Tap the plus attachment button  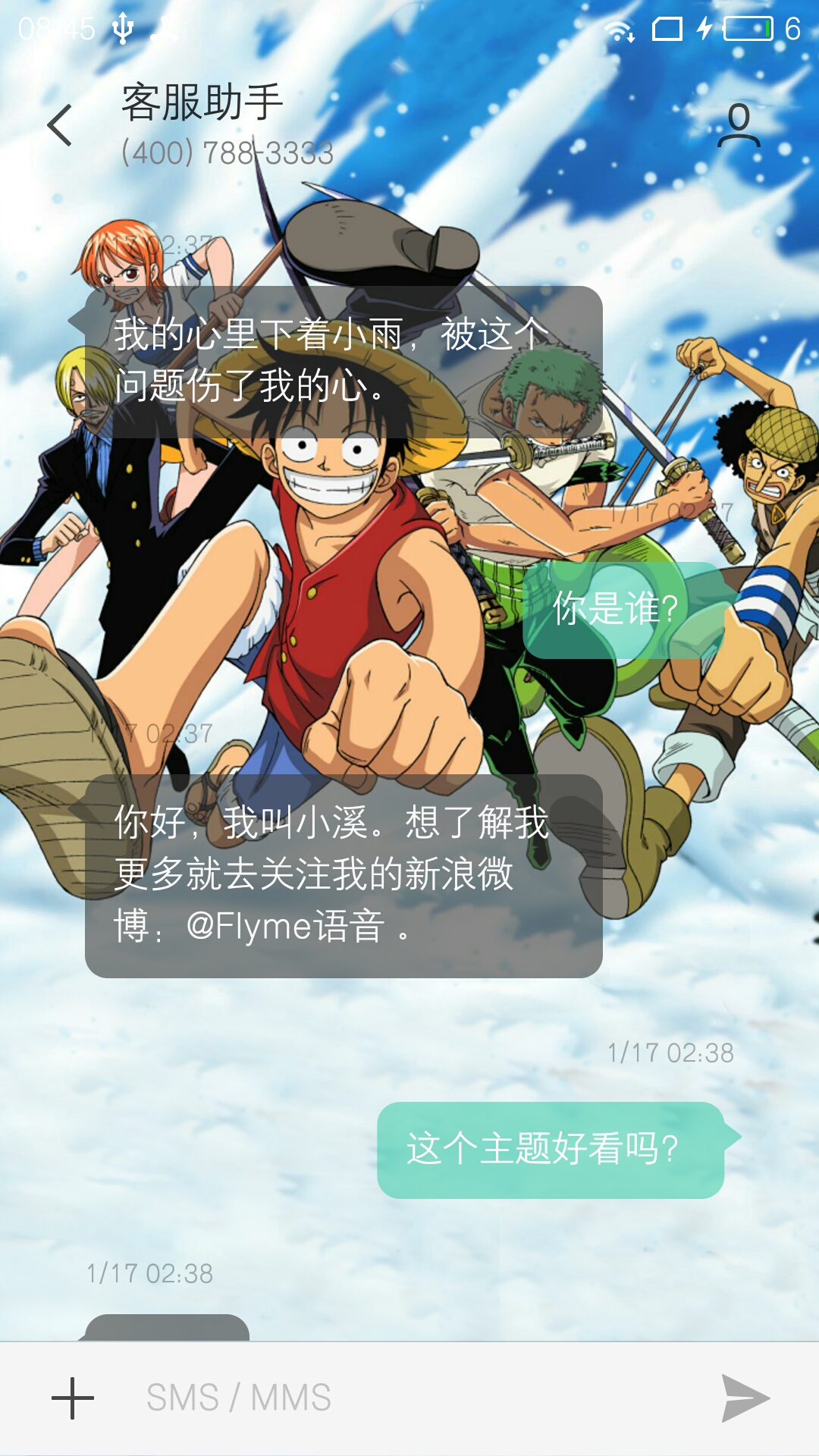click(x=73, y=1398)
